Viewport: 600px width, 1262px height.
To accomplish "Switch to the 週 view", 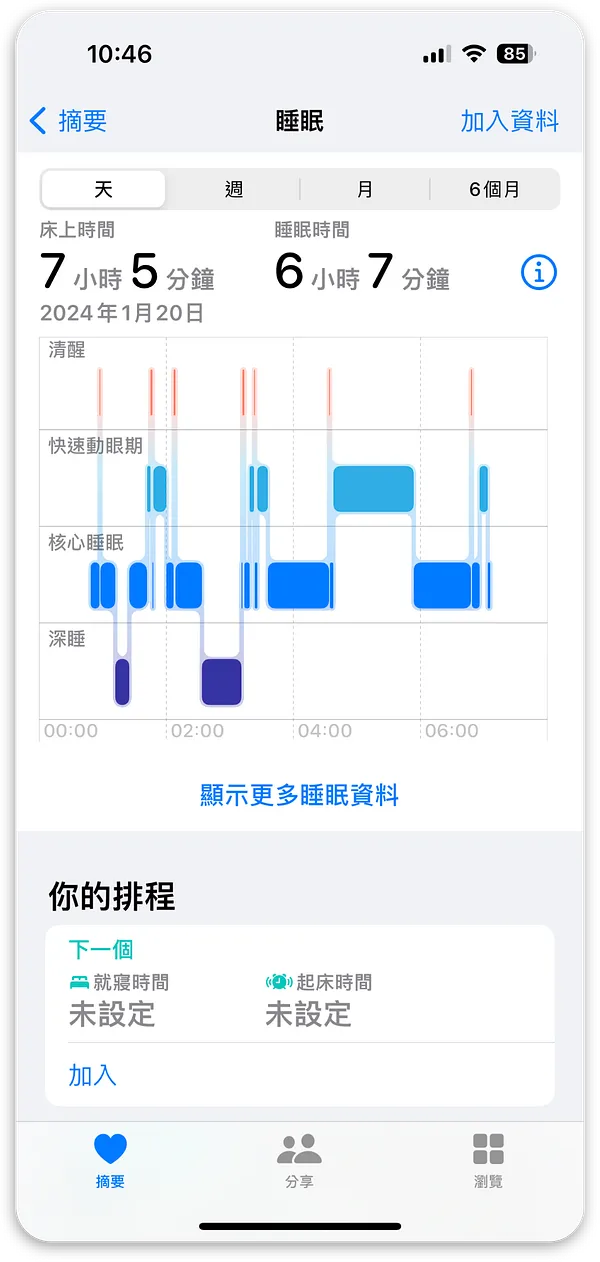I will tap(234, 189).
